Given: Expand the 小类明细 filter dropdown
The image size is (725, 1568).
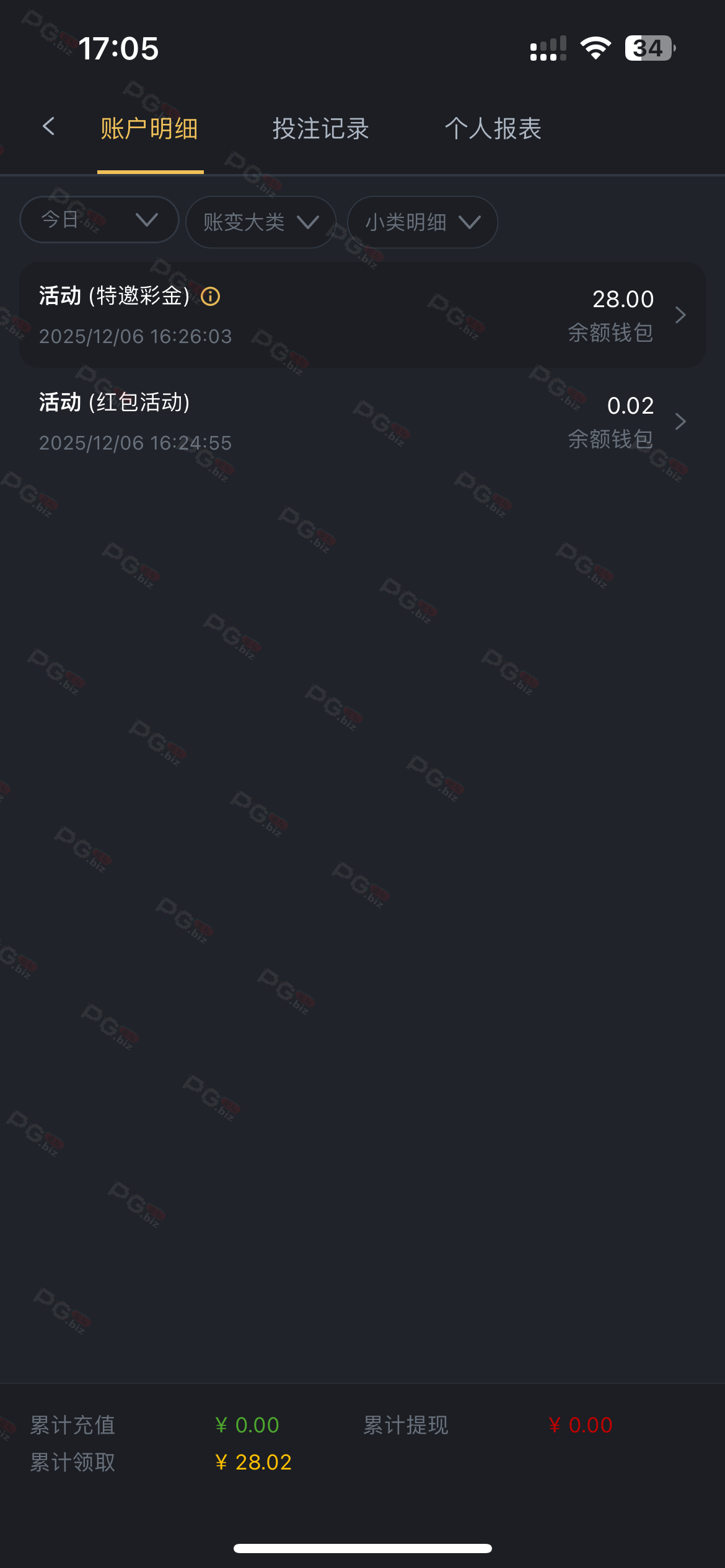Looking at the screenshot, I should pos(422,222).
